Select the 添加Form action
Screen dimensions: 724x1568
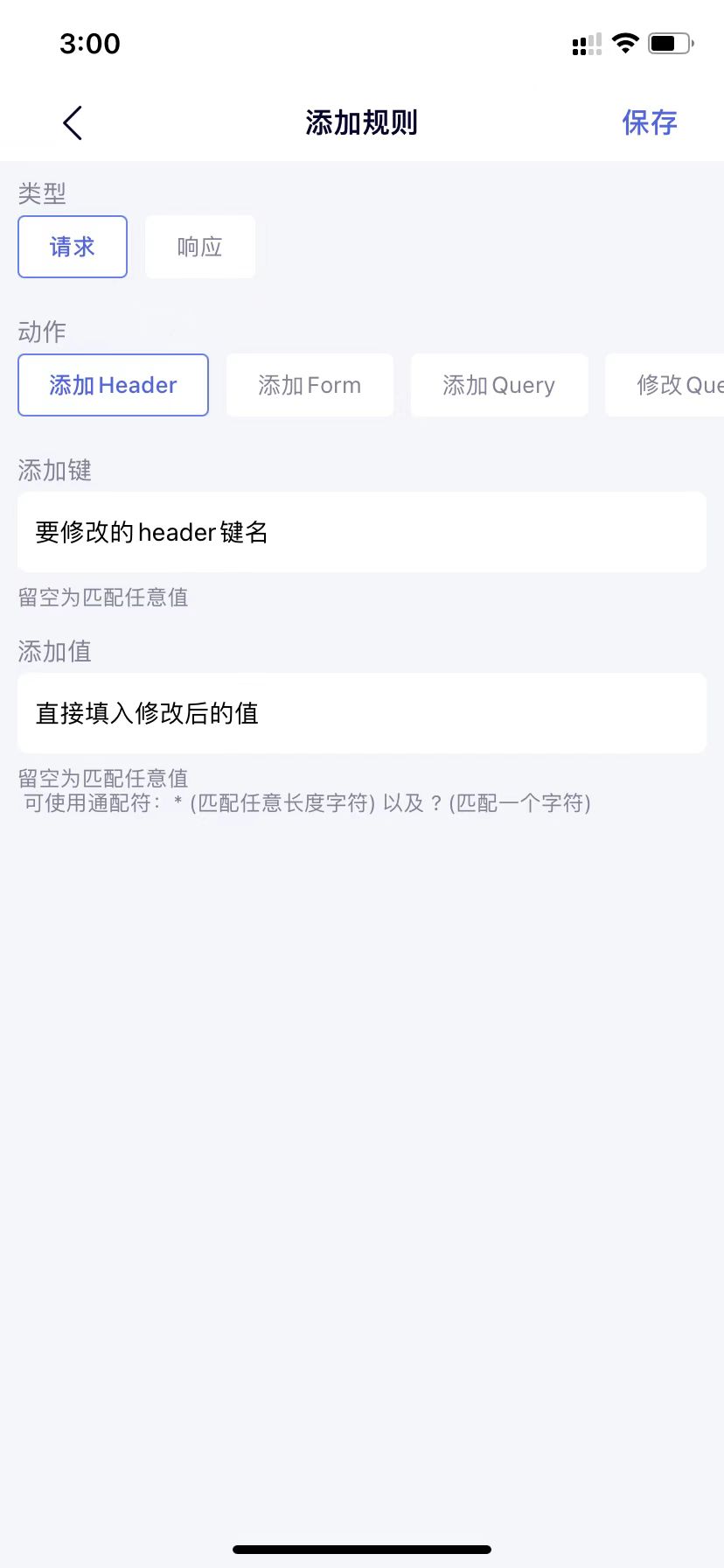(x=310, y=385)
